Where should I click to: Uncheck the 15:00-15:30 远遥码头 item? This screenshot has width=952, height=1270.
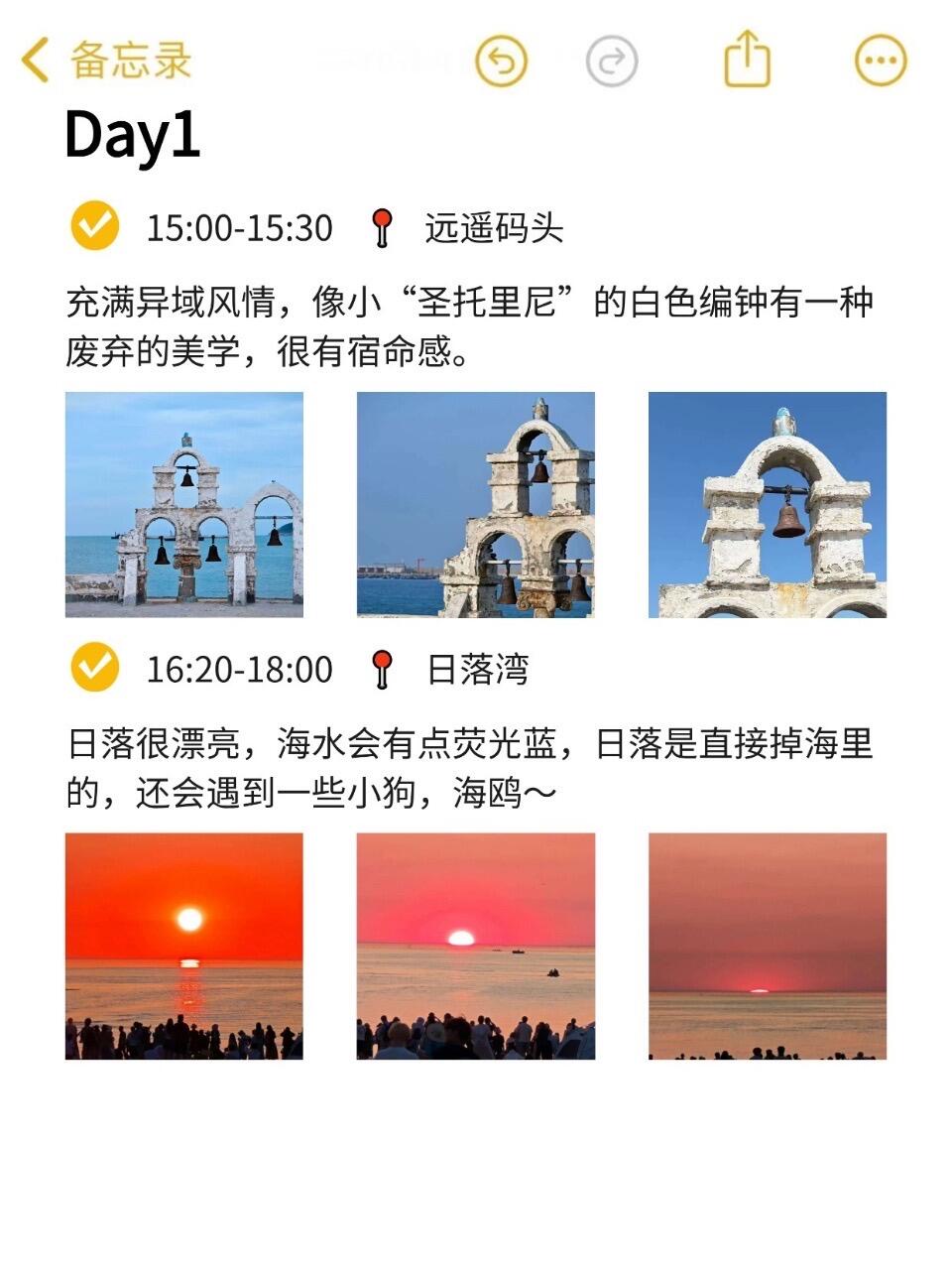coord(95,226)
